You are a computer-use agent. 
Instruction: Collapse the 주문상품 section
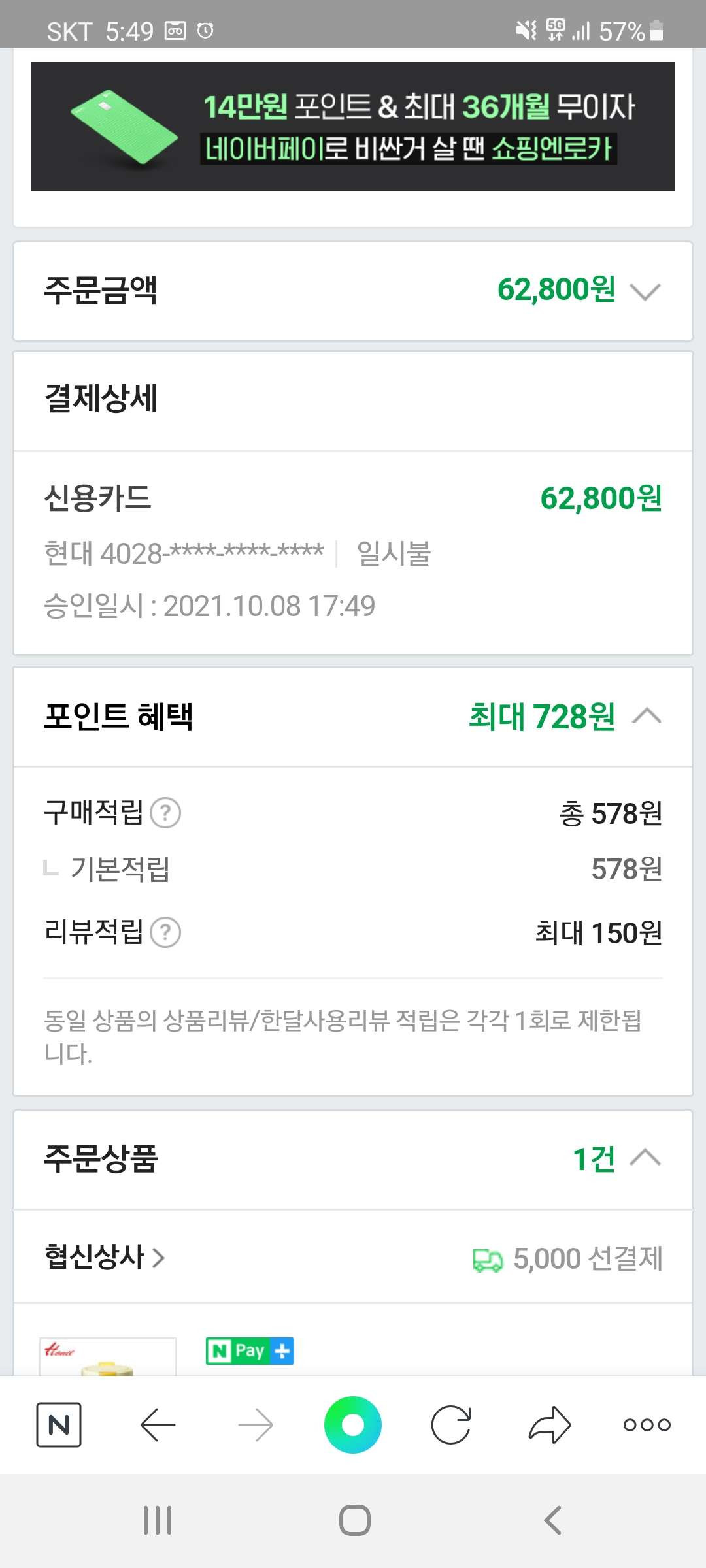pos(646,1158)
